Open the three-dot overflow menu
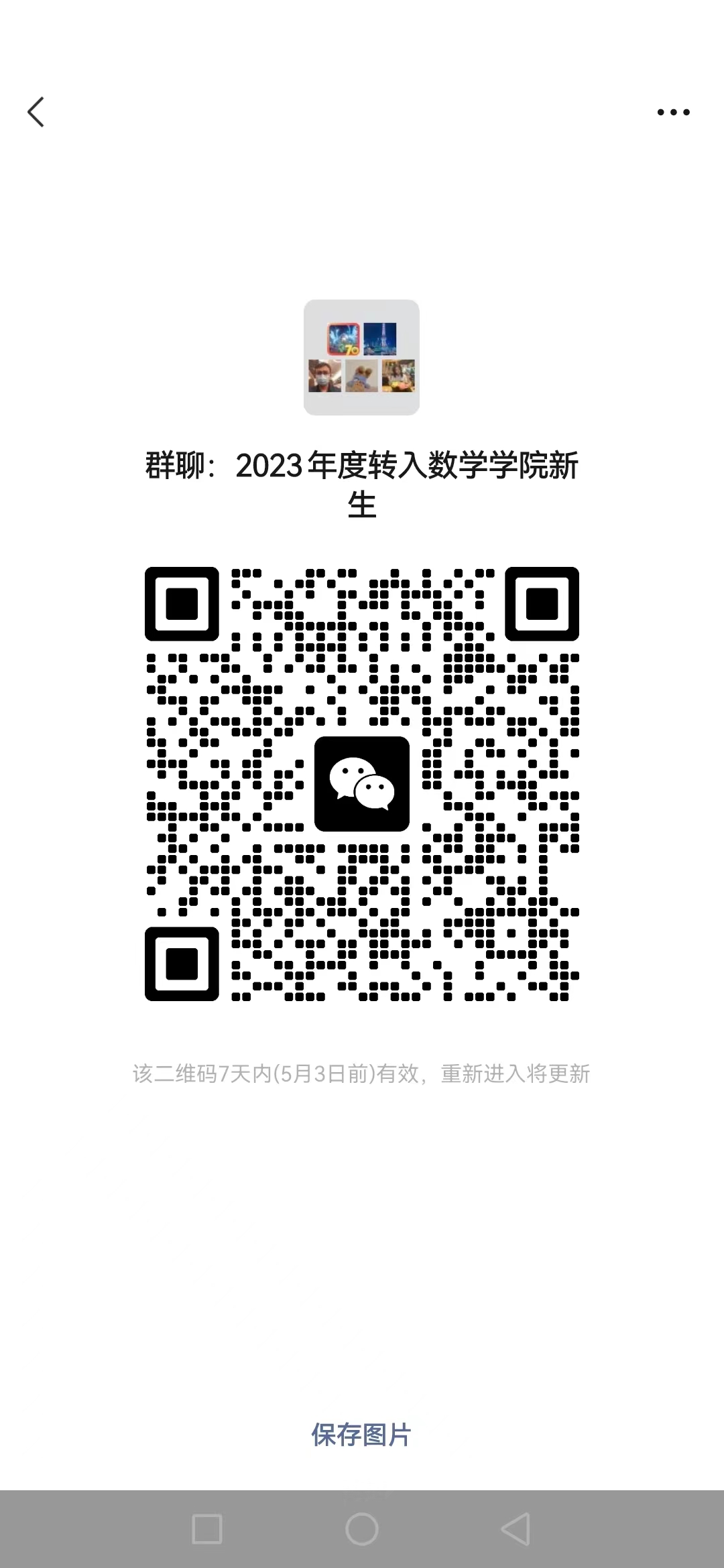 point(673,113)
